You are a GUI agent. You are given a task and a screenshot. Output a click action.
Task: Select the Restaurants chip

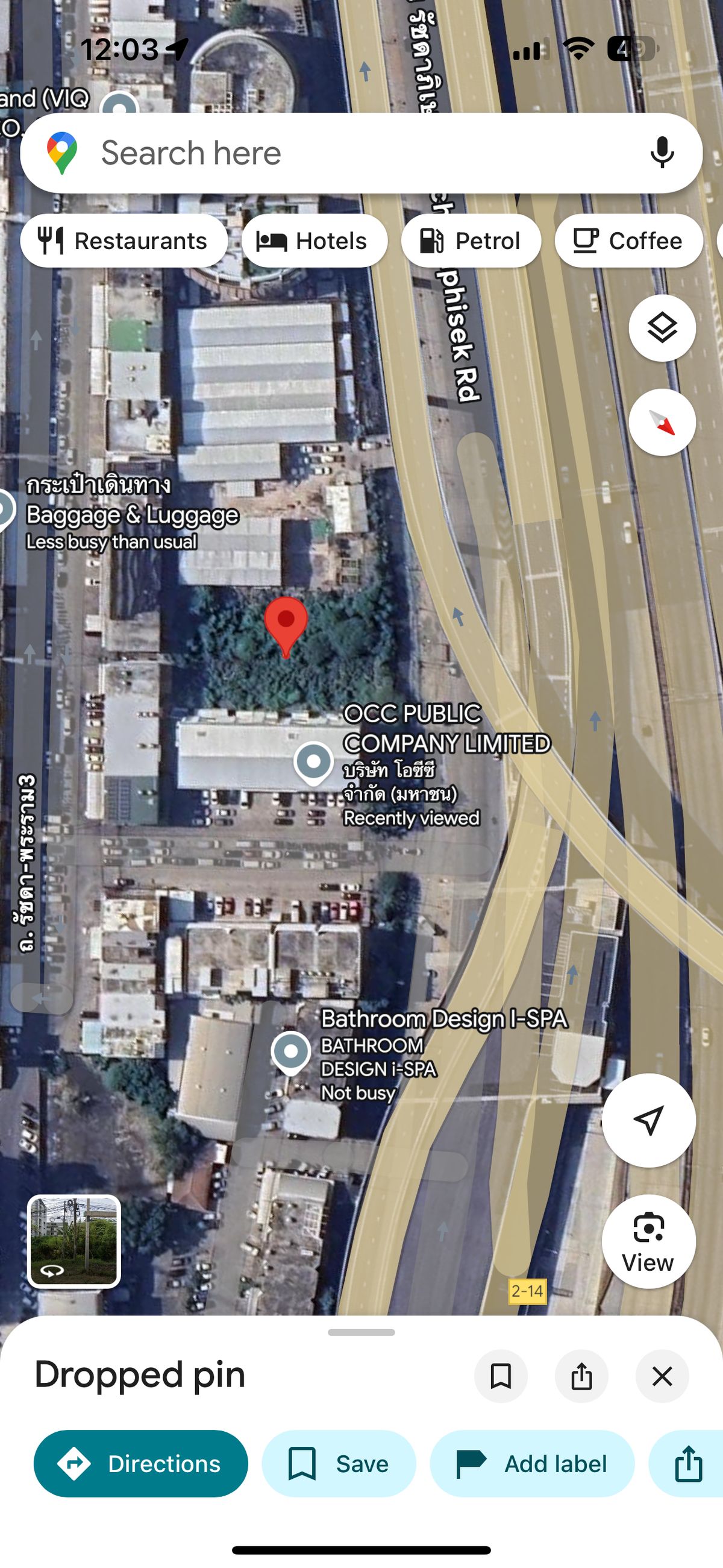[x=124, y=241]
